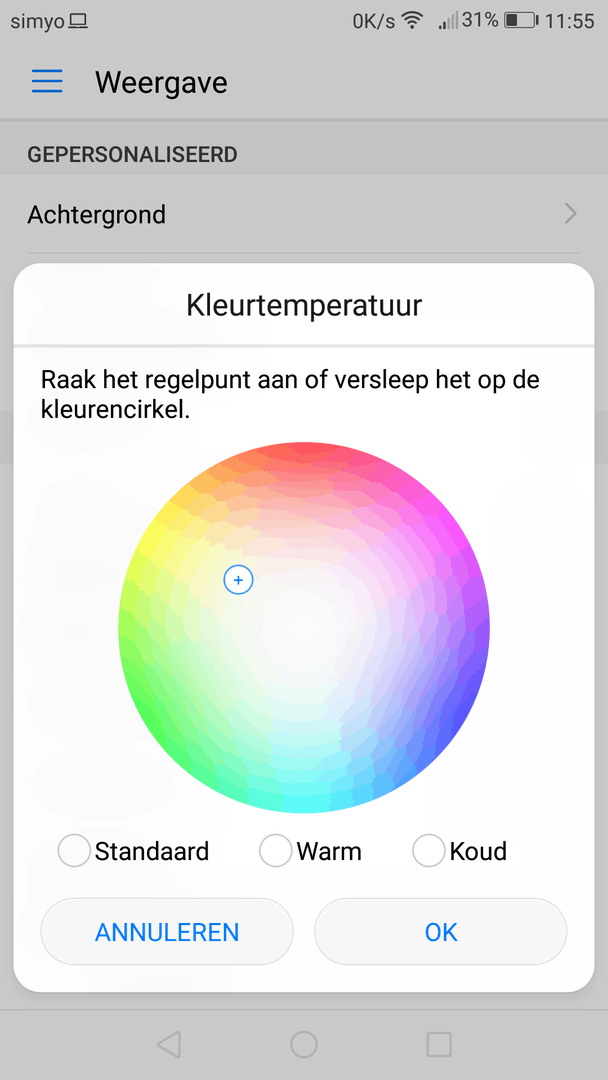This screenshot has width=608, height=1080.
Task: Go back using the system back button
Action: pos(169,1045)
